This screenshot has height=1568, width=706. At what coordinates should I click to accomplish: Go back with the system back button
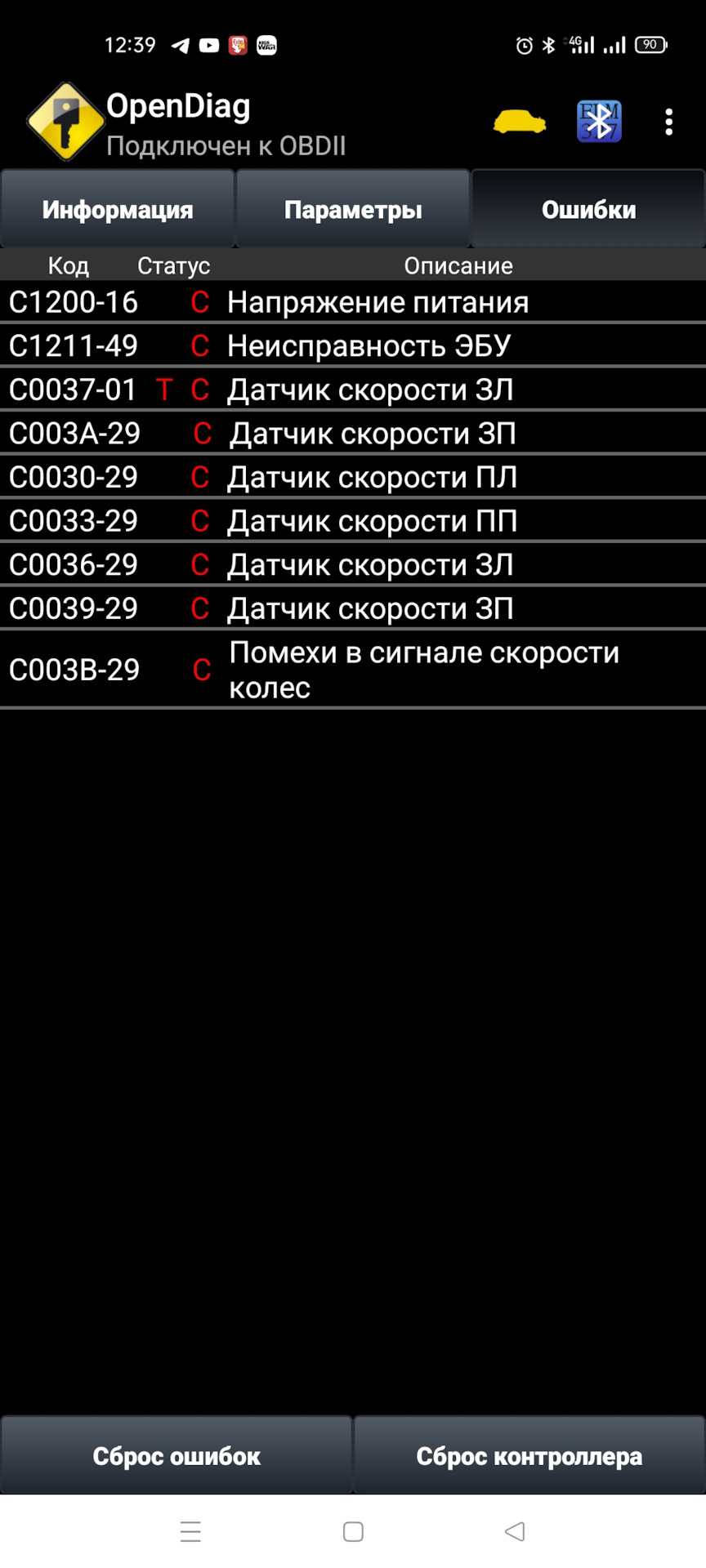[515, 1531]
